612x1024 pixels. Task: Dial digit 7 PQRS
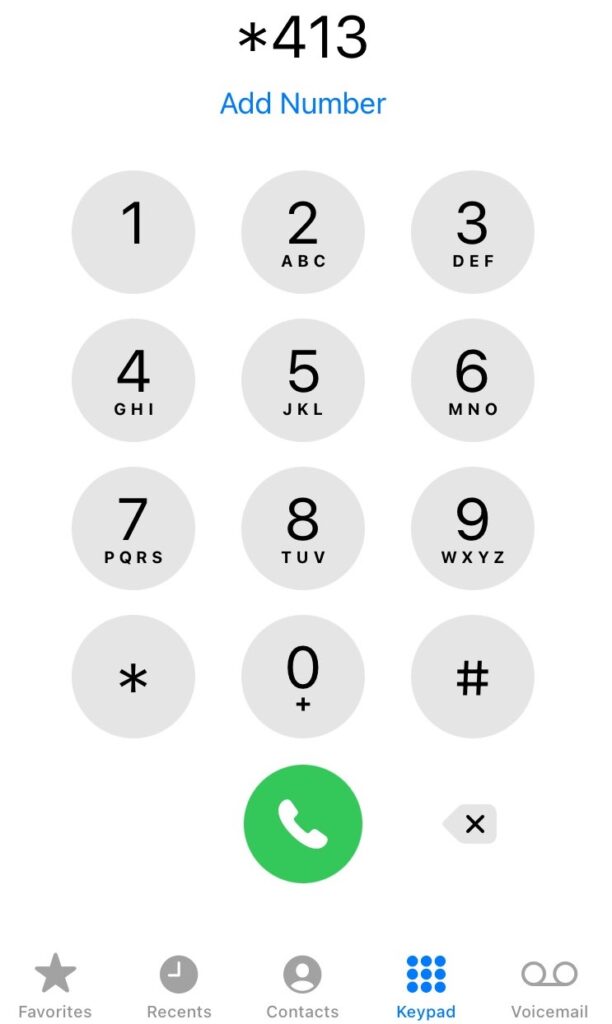133,528
